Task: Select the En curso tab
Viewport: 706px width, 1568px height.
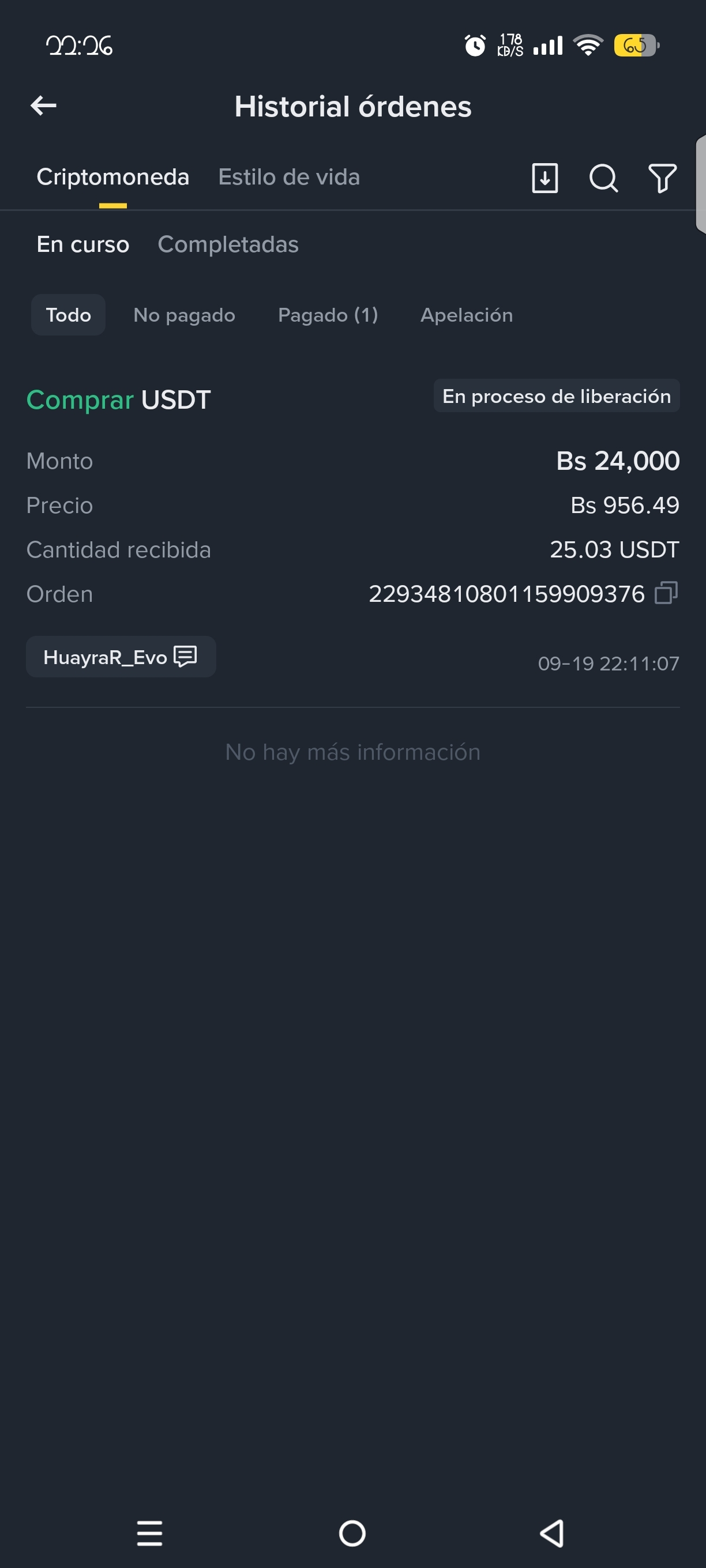Action: (83, 244)
